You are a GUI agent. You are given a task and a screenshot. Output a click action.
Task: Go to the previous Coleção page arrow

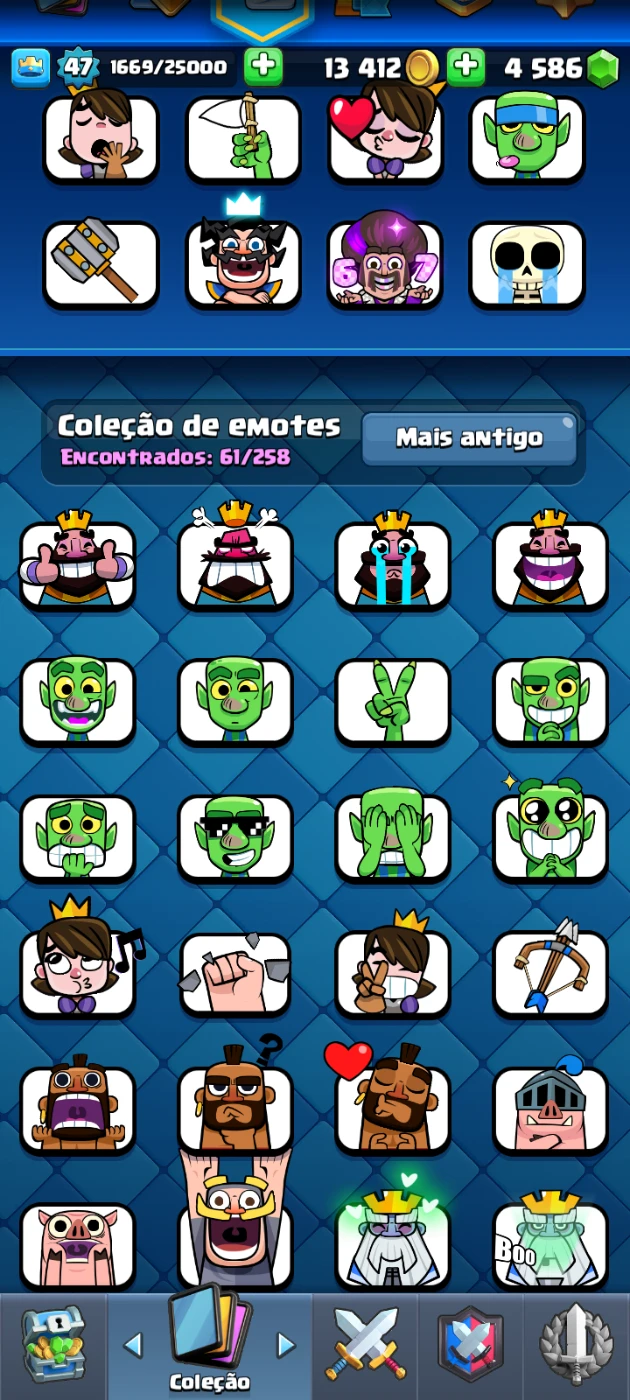click(x=133, y=1345)
